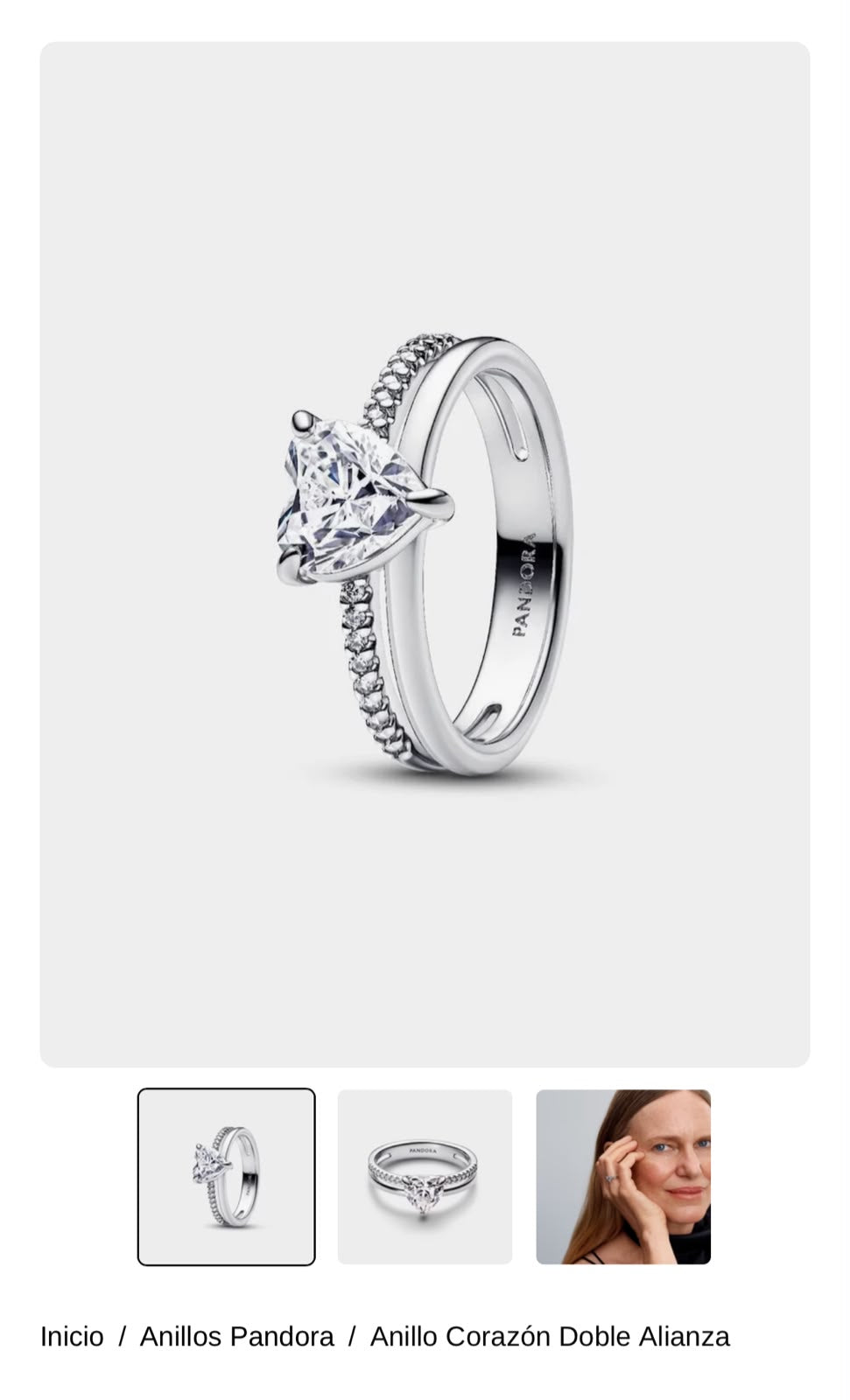The width and height of the screenshot is (850, 1400).
Task: Show the thumbnail of model wearing ring
Action: point(623,1177)
